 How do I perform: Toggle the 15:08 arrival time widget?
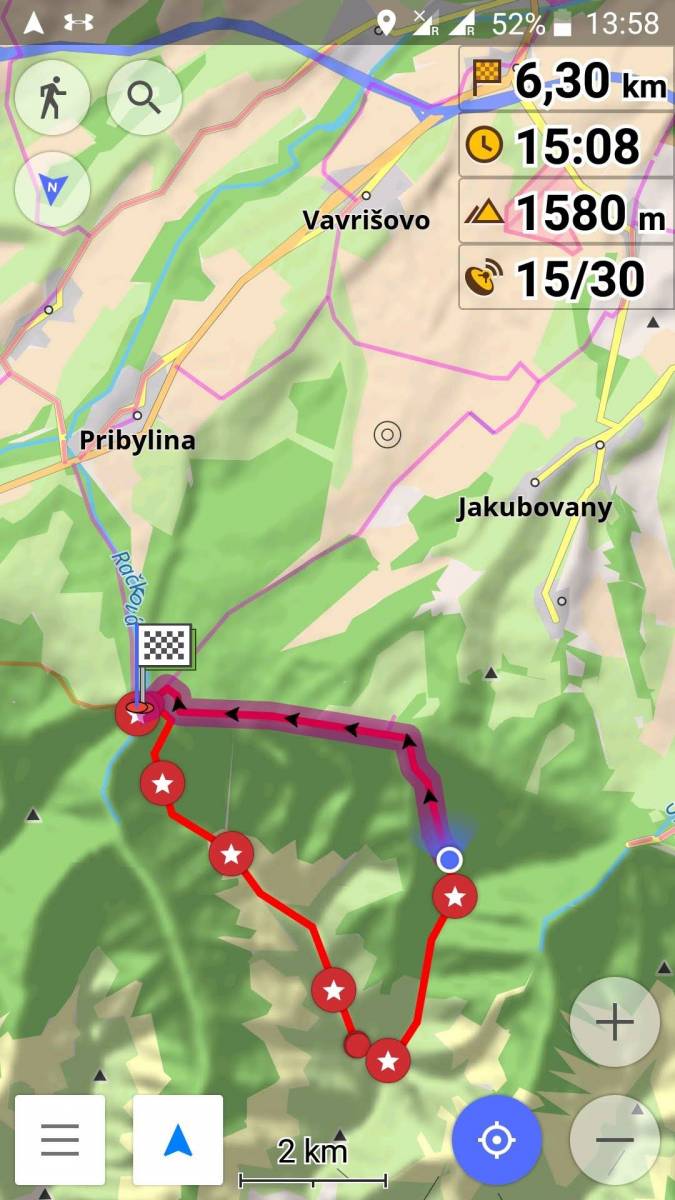(566, 146)
